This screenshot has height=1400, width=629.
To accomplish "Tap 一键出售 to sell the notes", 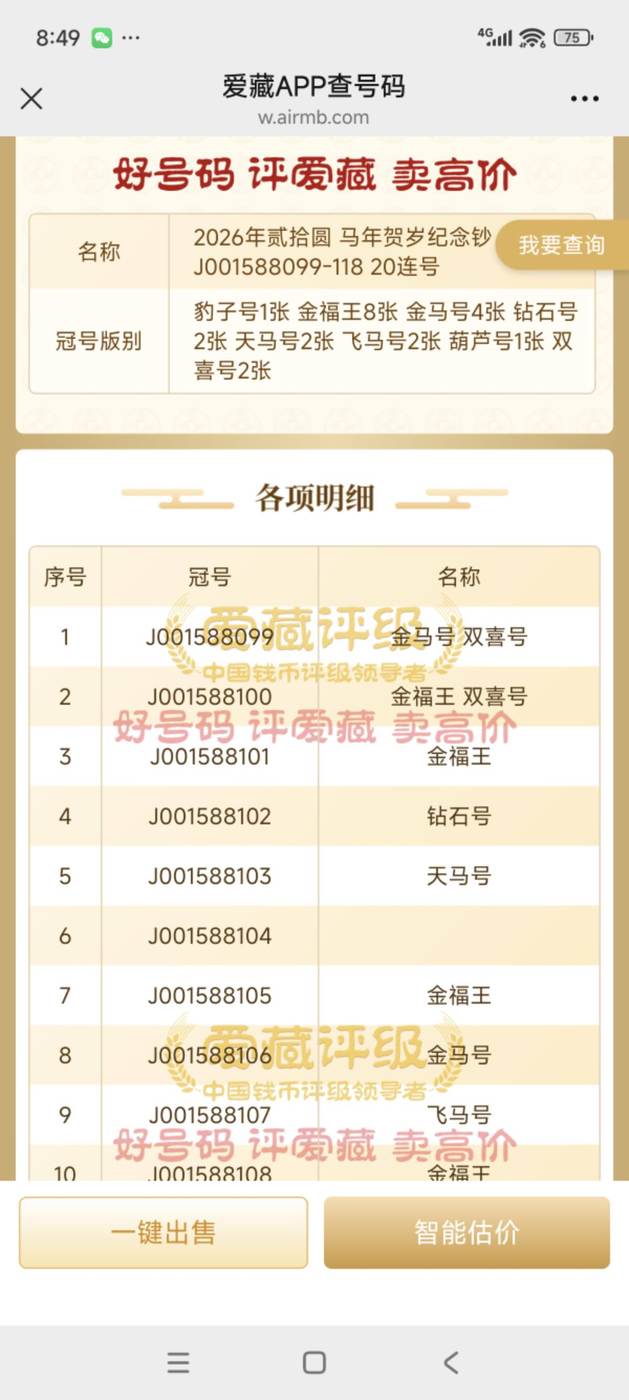I will (163, 1232).
